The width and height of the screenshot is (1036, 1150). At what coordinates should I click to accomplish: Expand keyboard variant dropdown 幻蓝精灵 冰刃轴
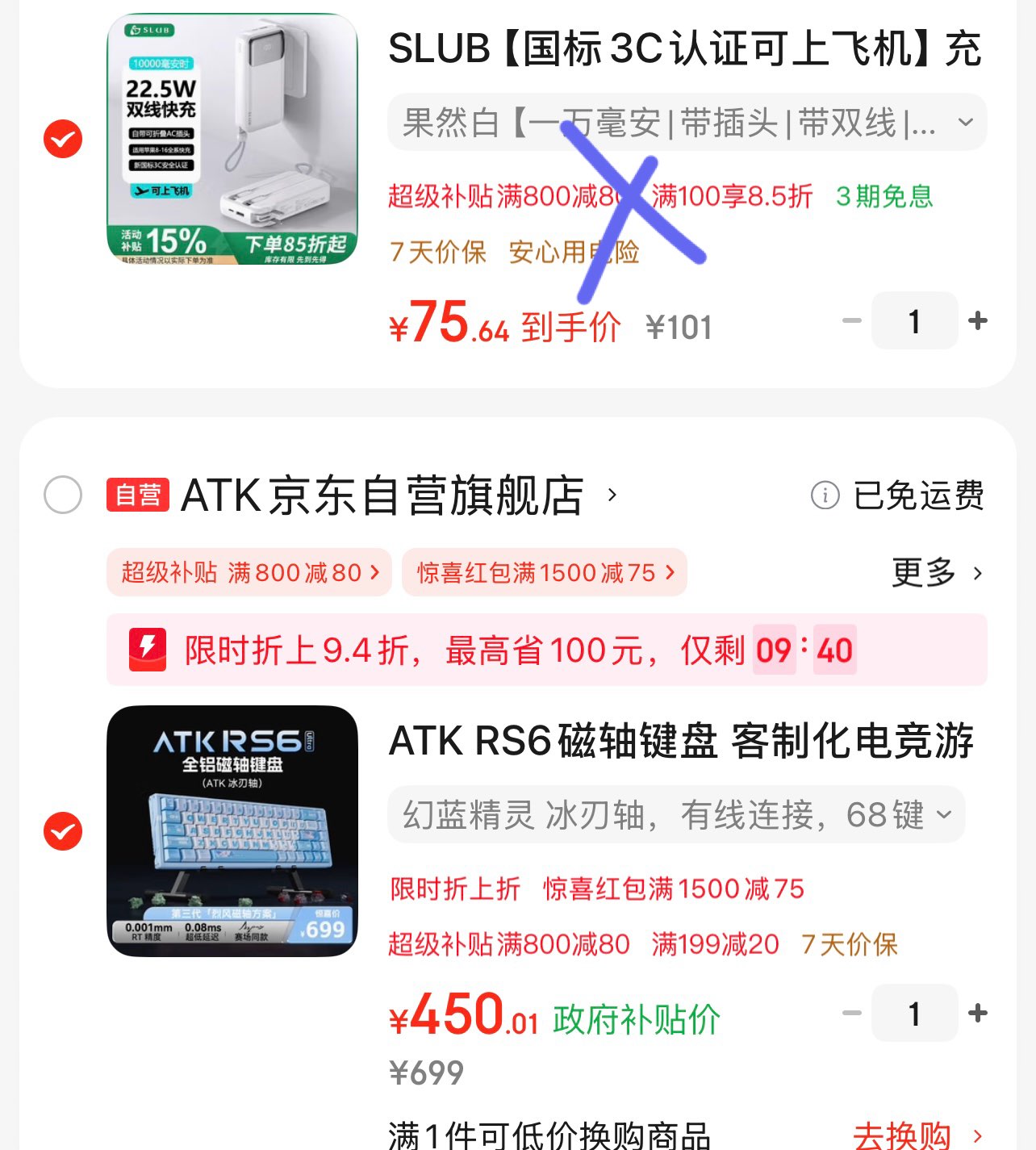pyautogui.click(x=676, y=815)
